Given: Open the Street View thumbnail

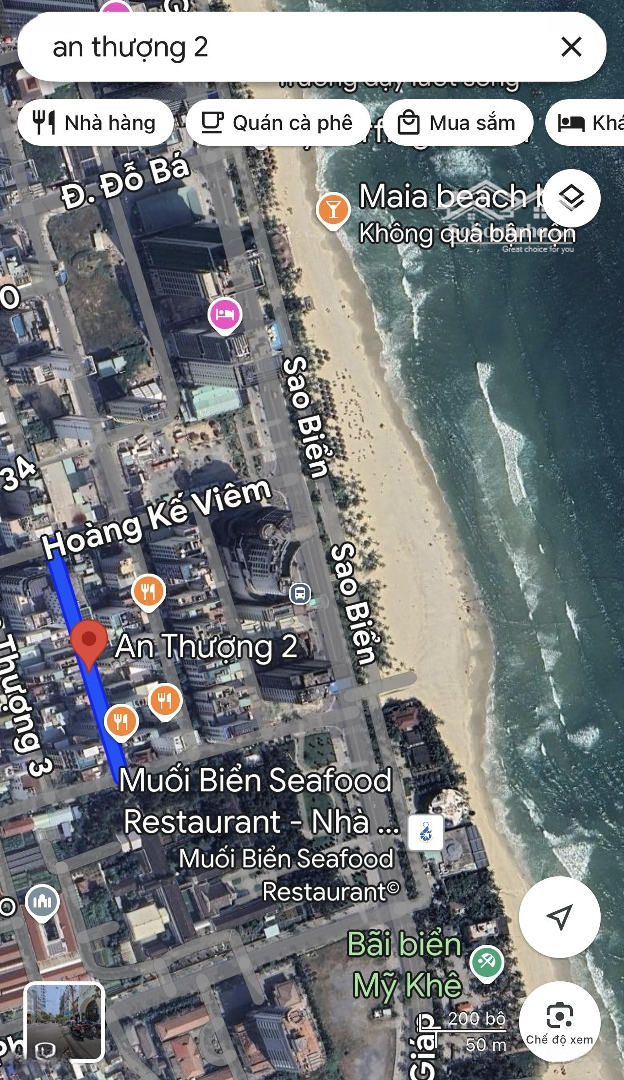Looking at the screenshot, I should (x=64, y=1021).
